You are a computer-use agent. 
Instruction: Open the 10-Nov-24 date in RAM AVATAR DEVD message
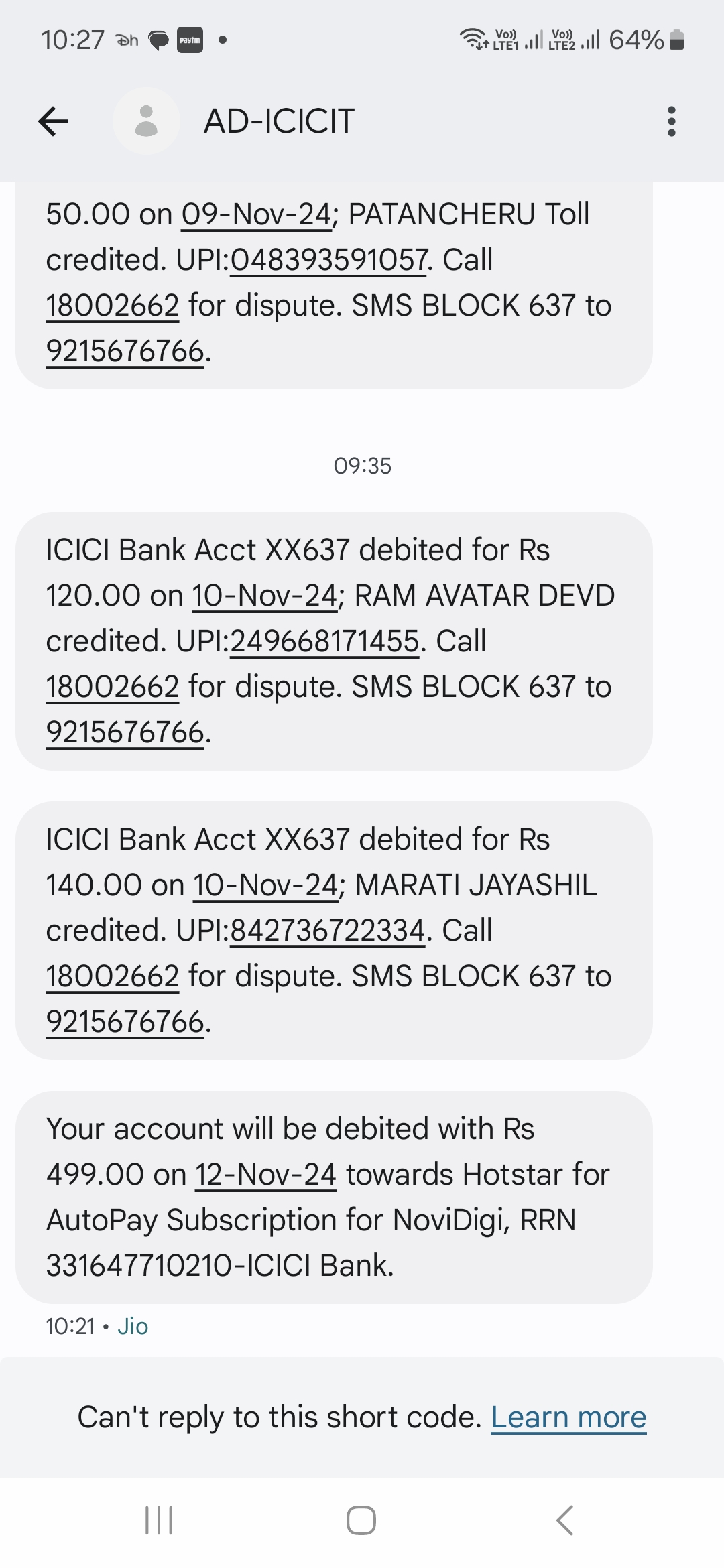[264, 596]
